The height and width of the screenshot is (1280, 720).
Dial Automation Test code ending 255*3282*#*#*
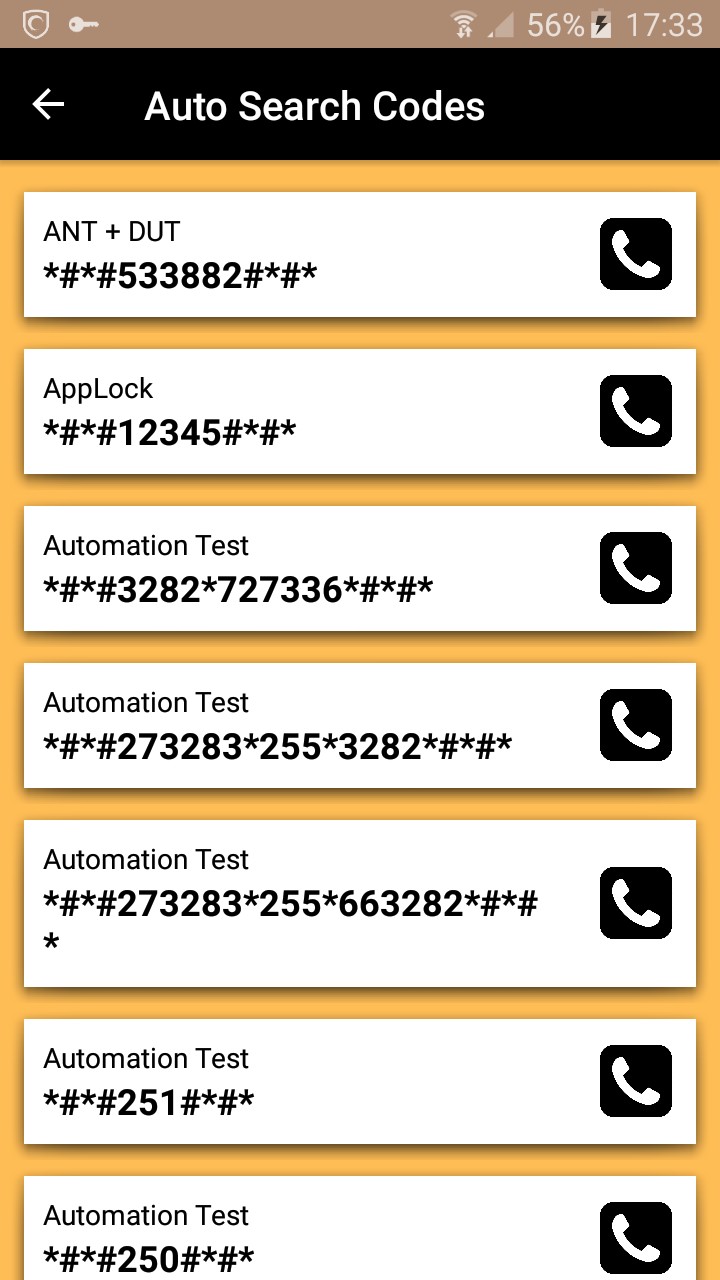(635, 725)
